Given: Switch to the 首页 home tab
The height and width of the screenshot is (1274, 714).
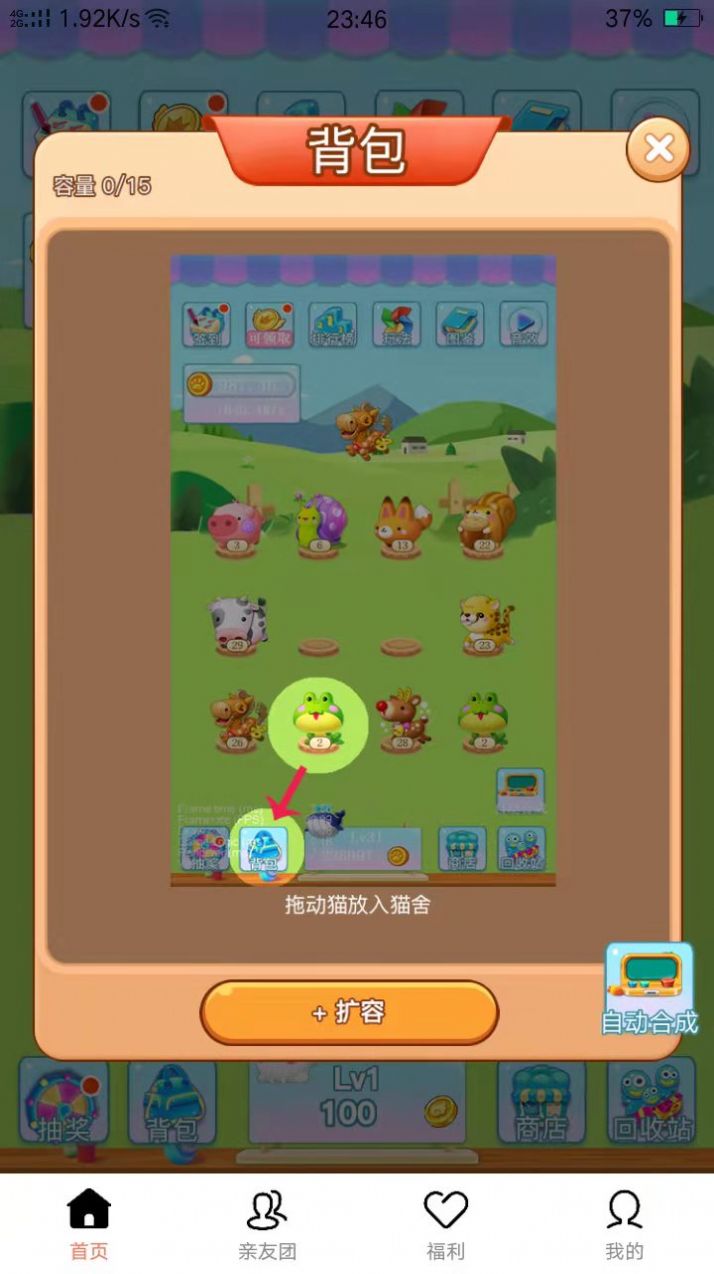Looking at the screenshot, I should [x=89, y=1224].
